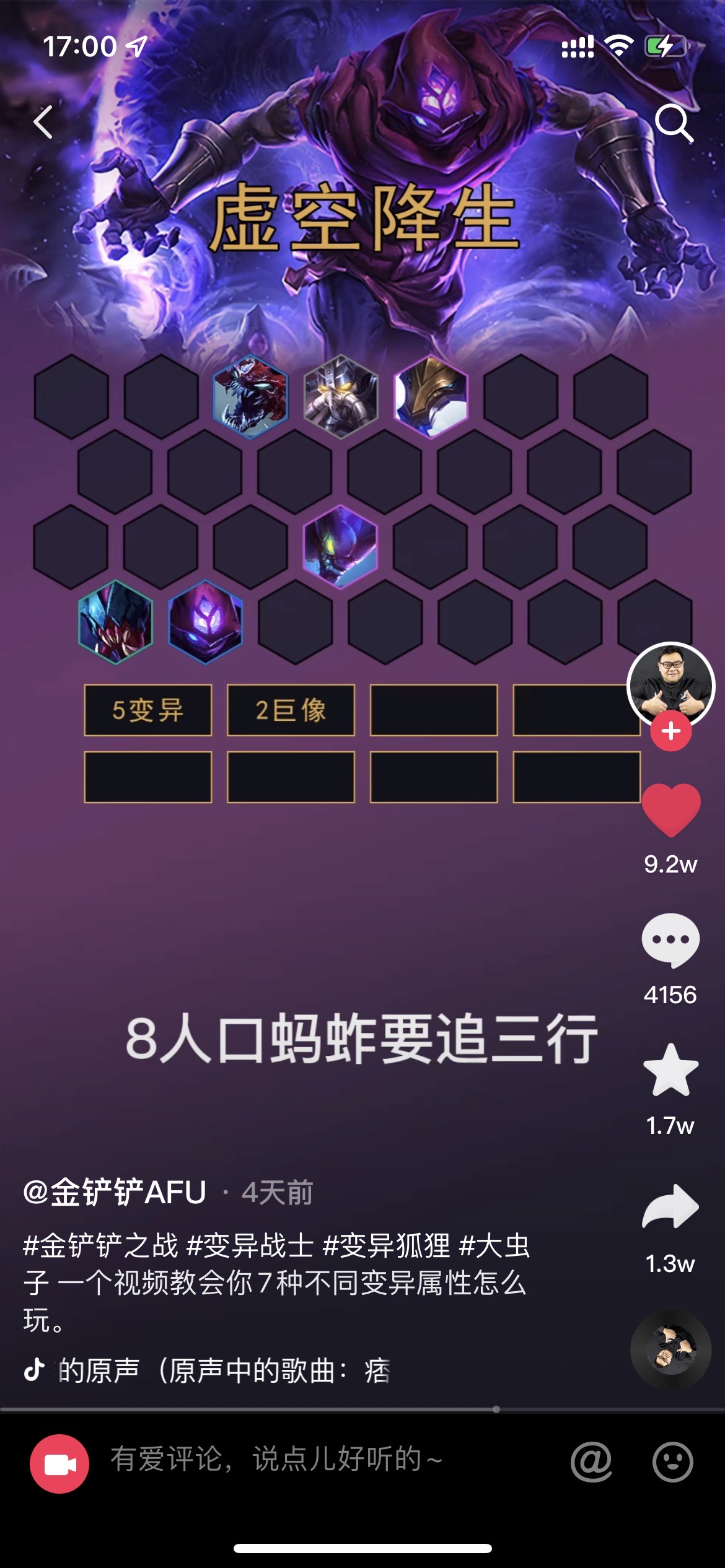Image resolution: width=725 pixels, height=1568 pixels.
Task: Open the #变异战士 hashtag
Action: (250, 1245)
